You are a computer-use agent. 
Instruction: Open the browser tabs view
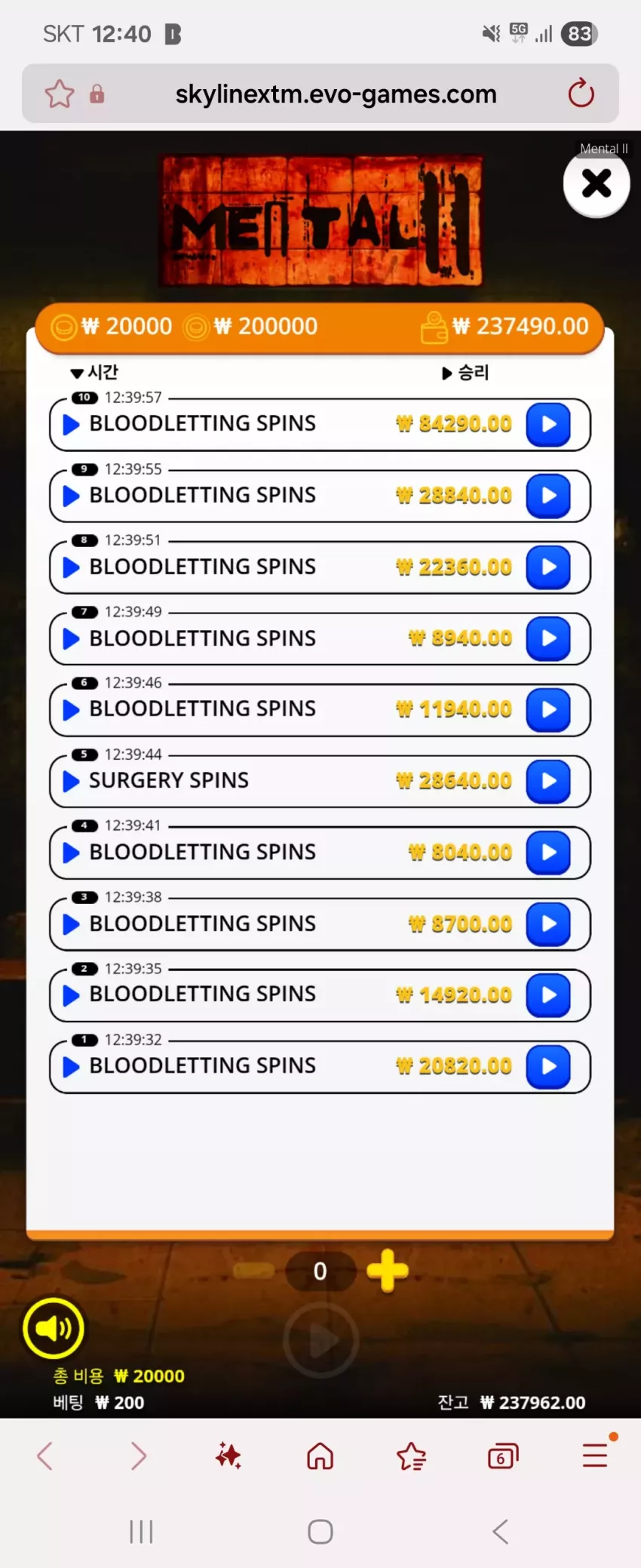503,1456
